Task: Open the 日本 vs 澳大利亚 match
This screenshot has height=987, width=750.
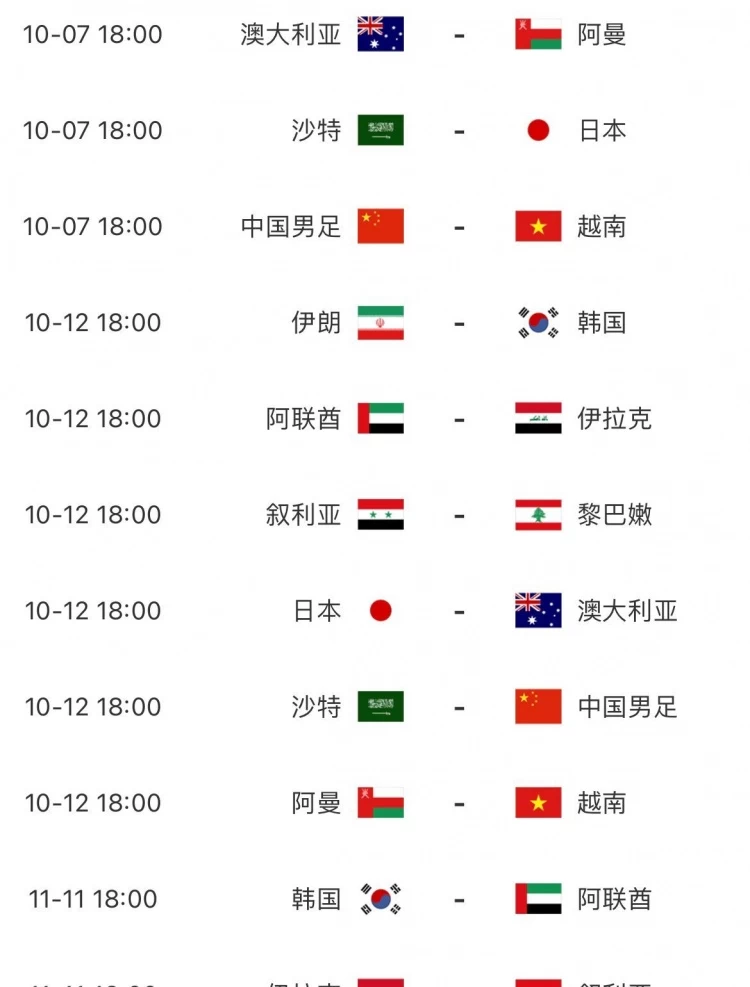Action: (459, 611)
